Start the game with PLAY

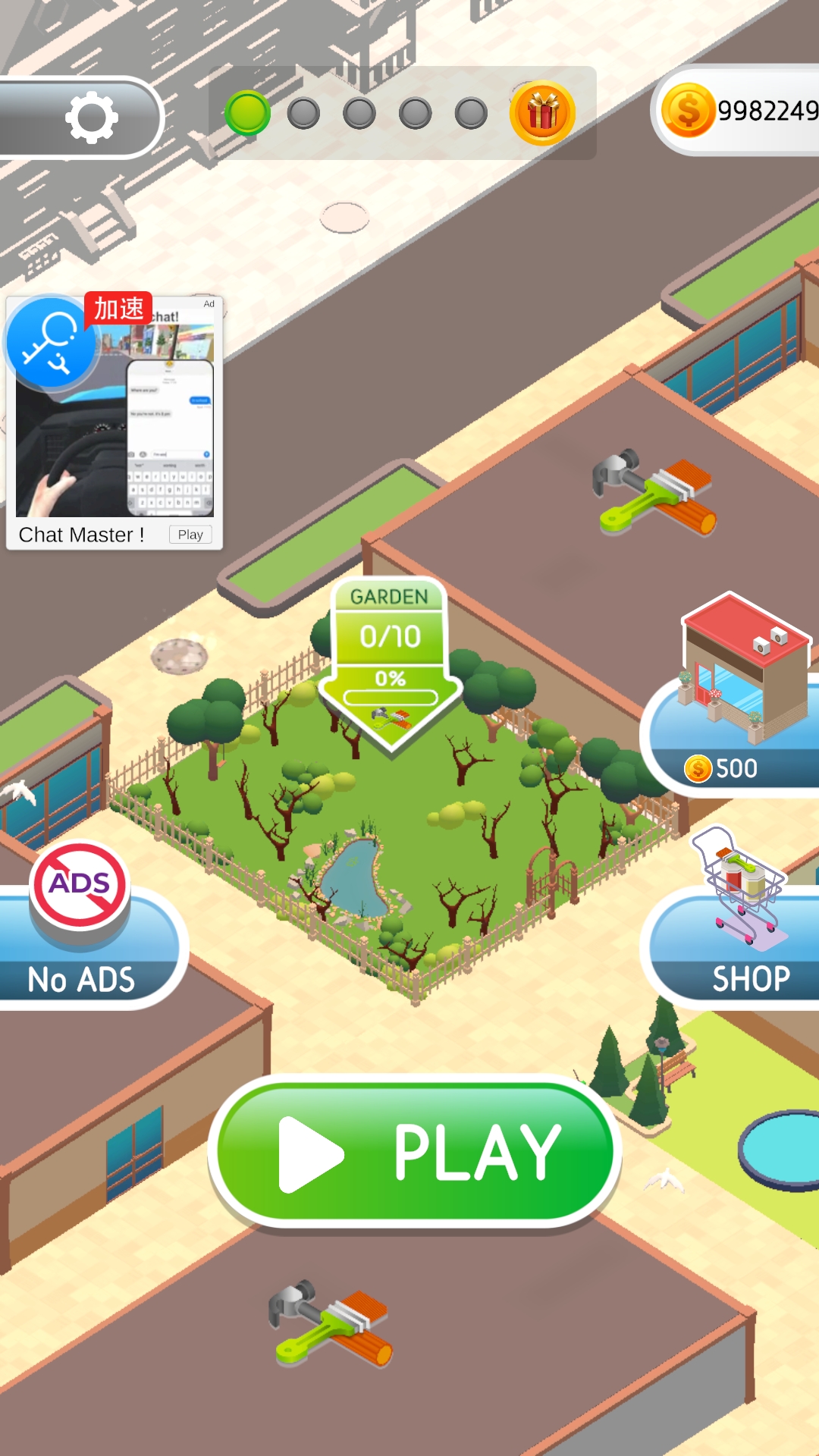coord(415,1151)
